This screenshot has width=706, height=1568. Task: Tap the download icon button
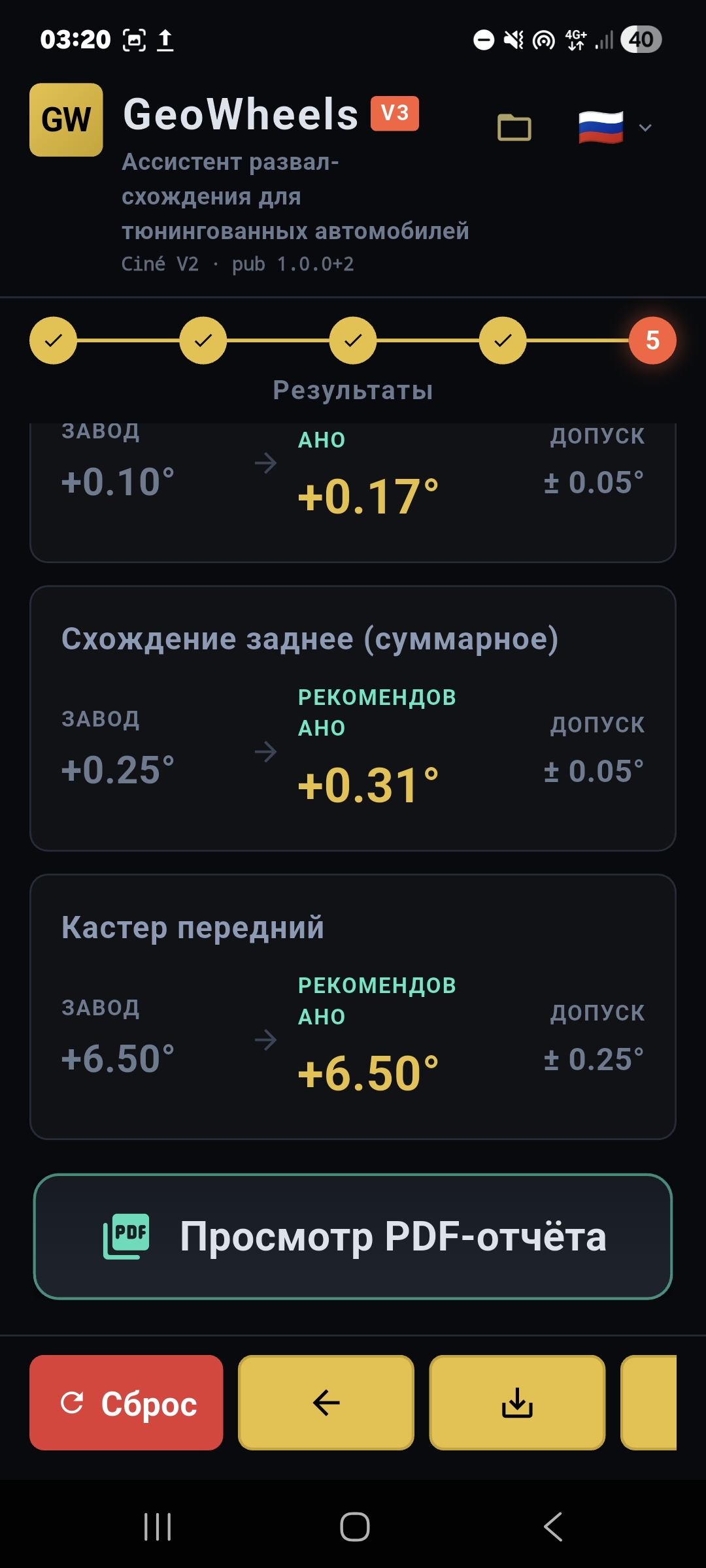click(516, 1401)
